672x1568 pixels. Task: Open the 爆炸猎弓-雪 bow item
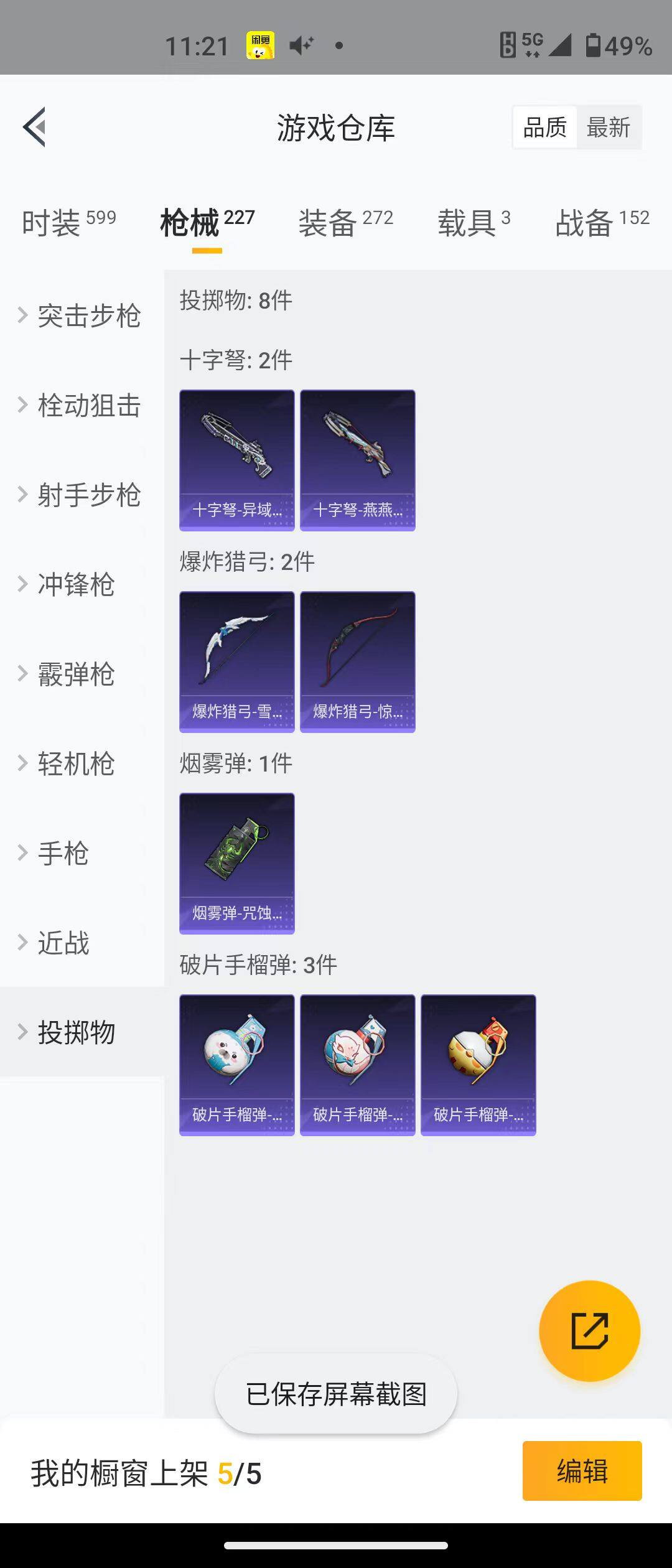click(x=236, y=661)
